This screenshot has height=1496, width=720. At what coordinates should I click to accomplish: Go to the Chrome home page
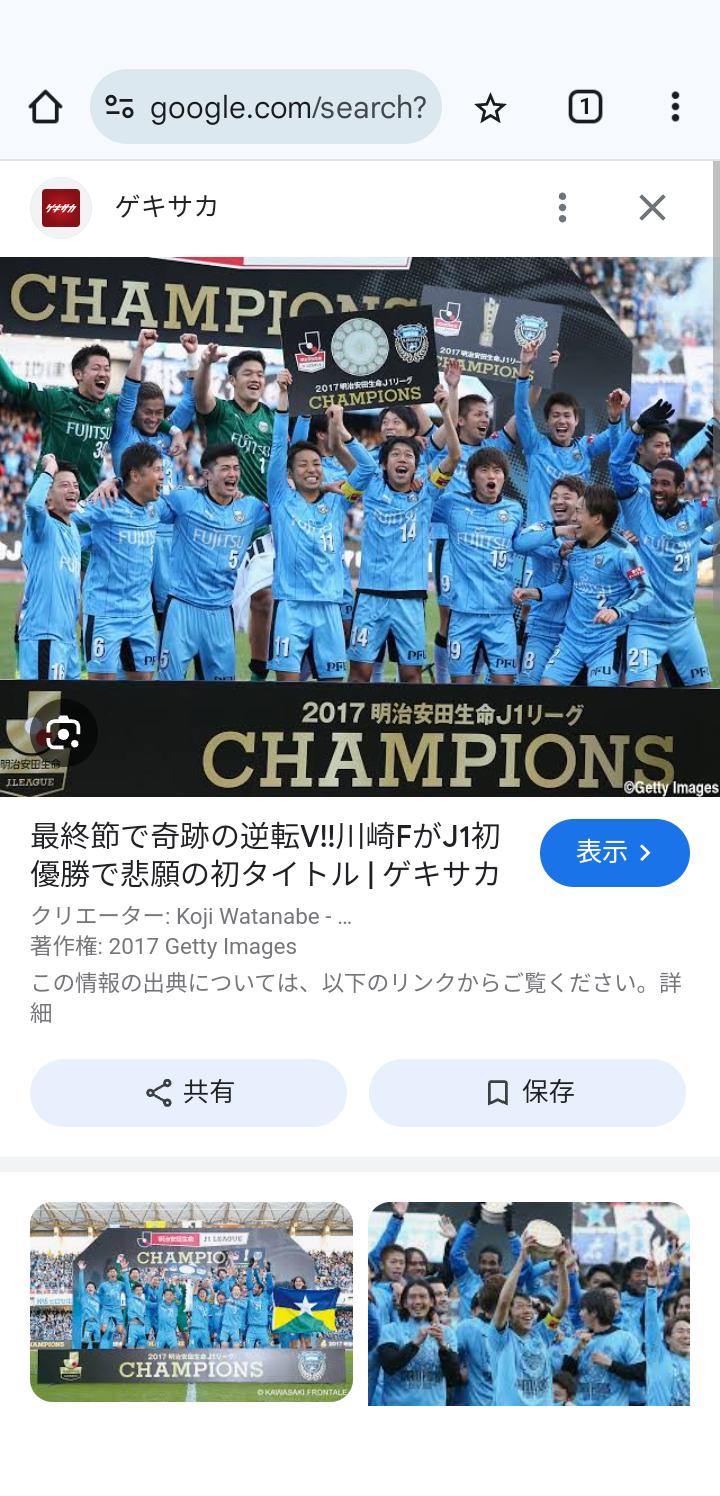point(45,107)
